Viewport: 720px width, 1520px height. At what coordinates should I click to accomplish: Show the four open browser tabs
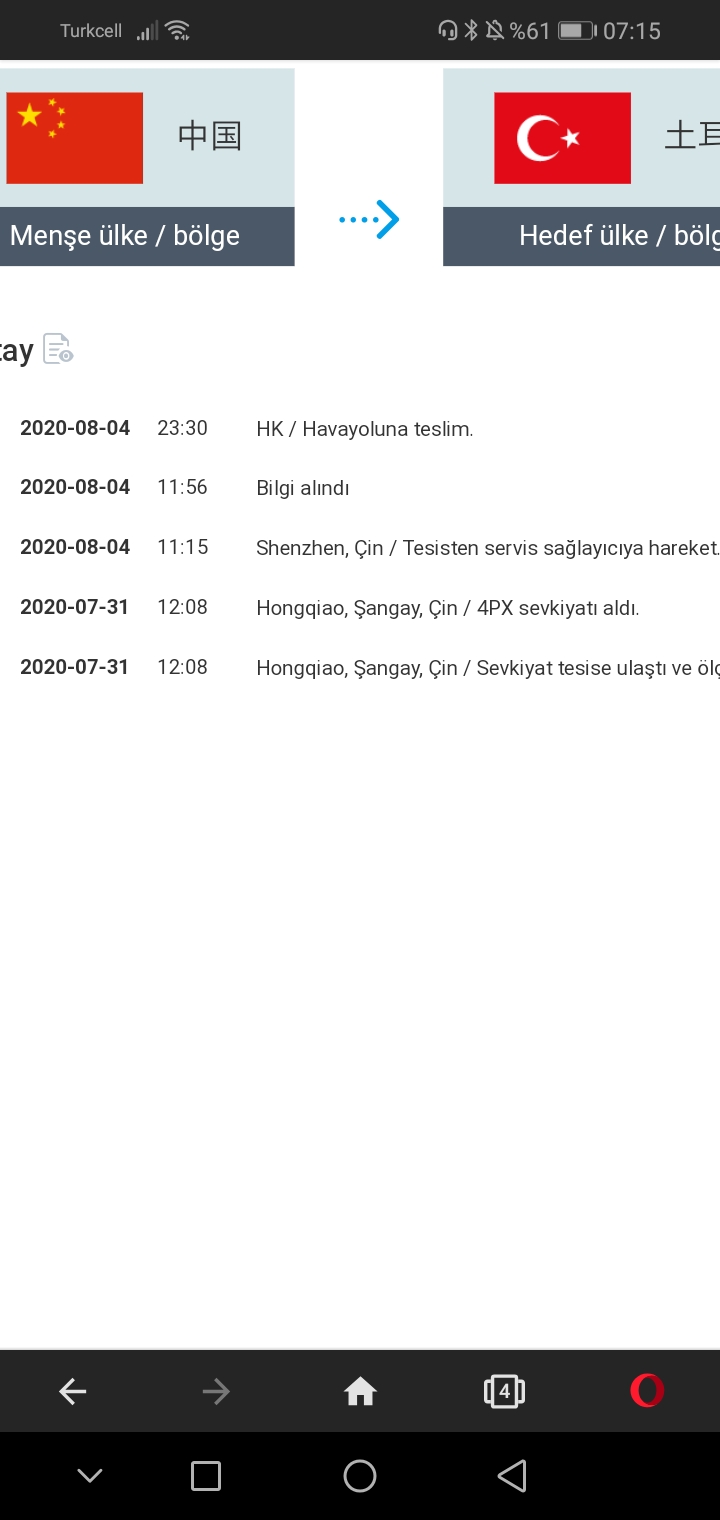pos(504,1391)
